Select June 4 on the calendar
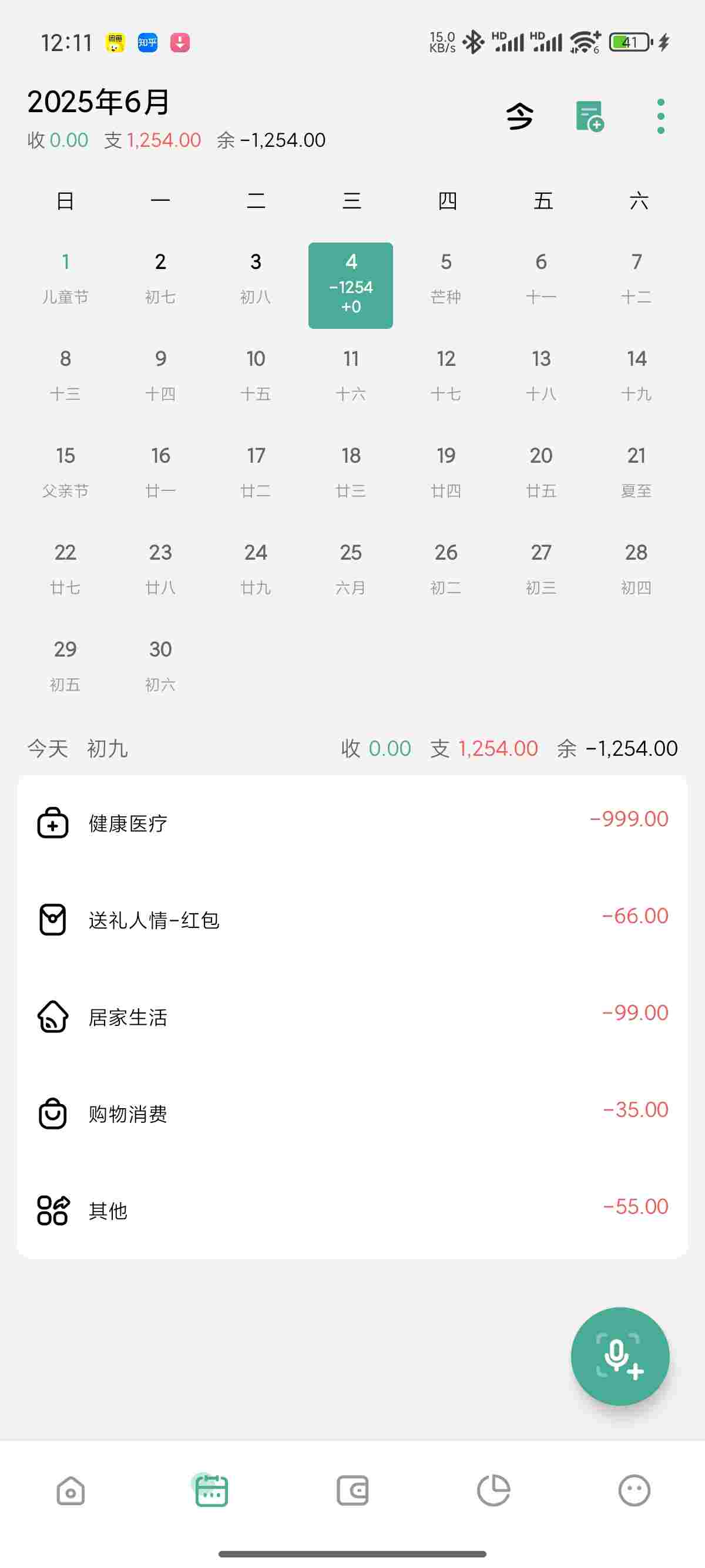The image size is (705, 1568). [x=351, y=285]
